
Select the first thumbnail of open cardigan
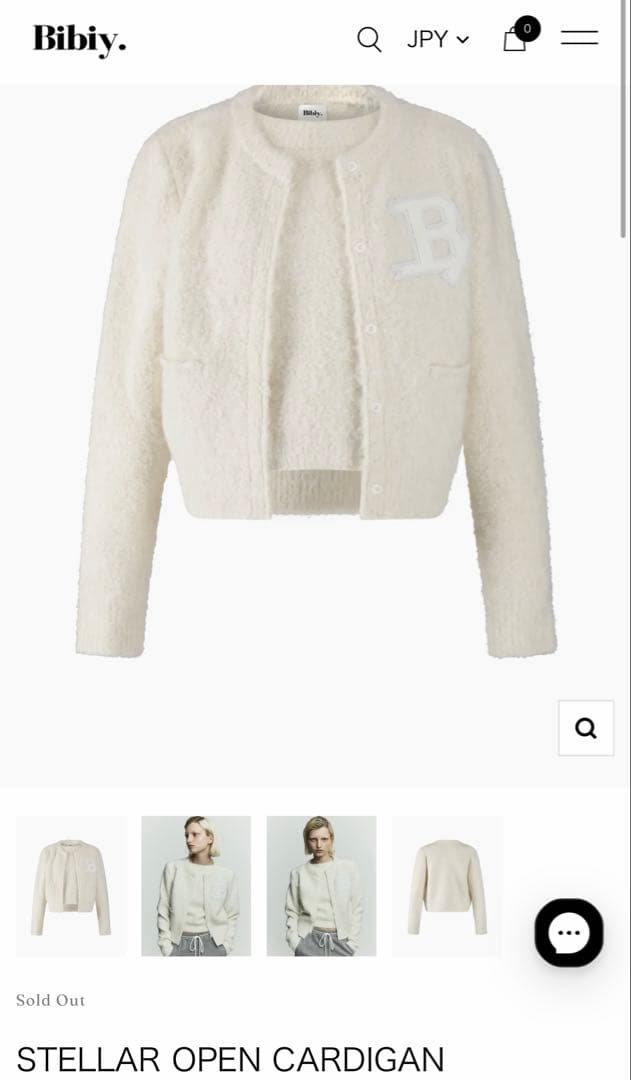(x=71, y=886)
